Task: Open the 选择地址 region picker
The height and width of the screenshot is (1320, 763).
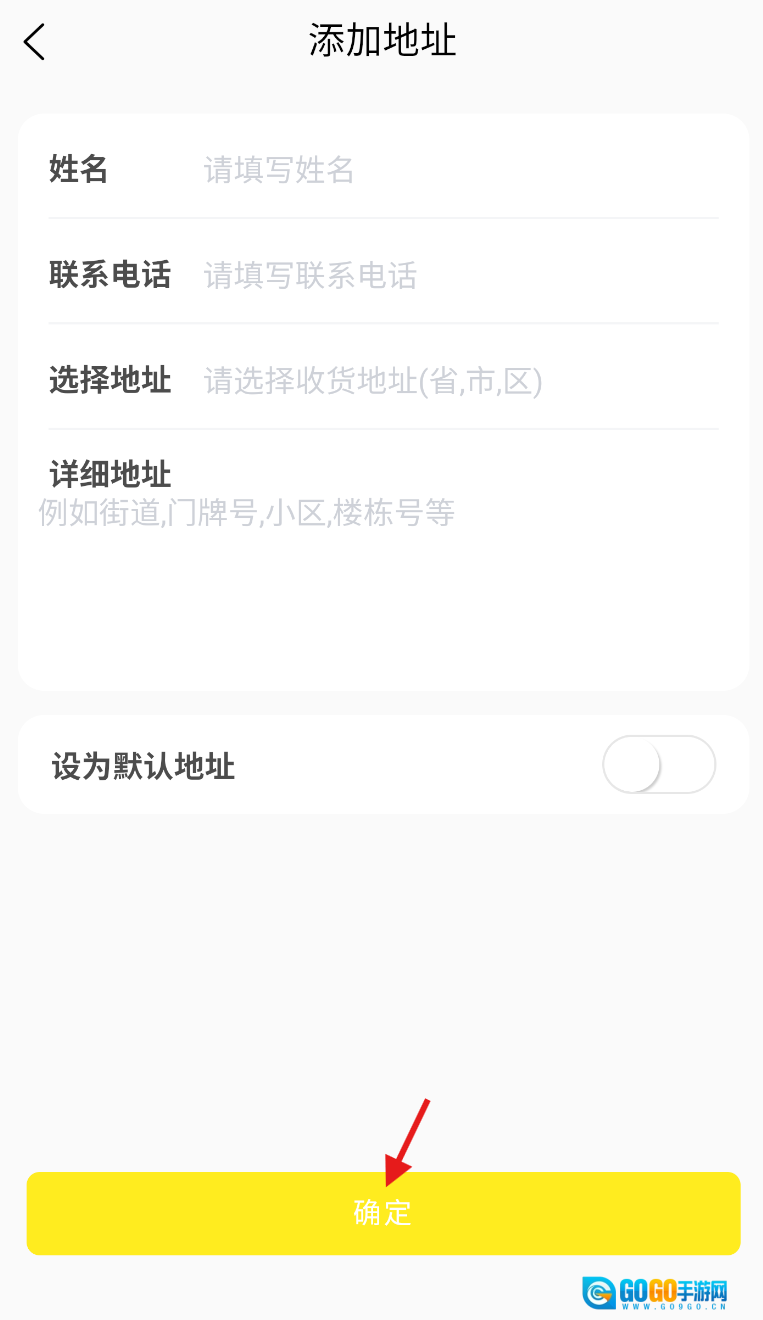Action: click(x=450, y=381)
